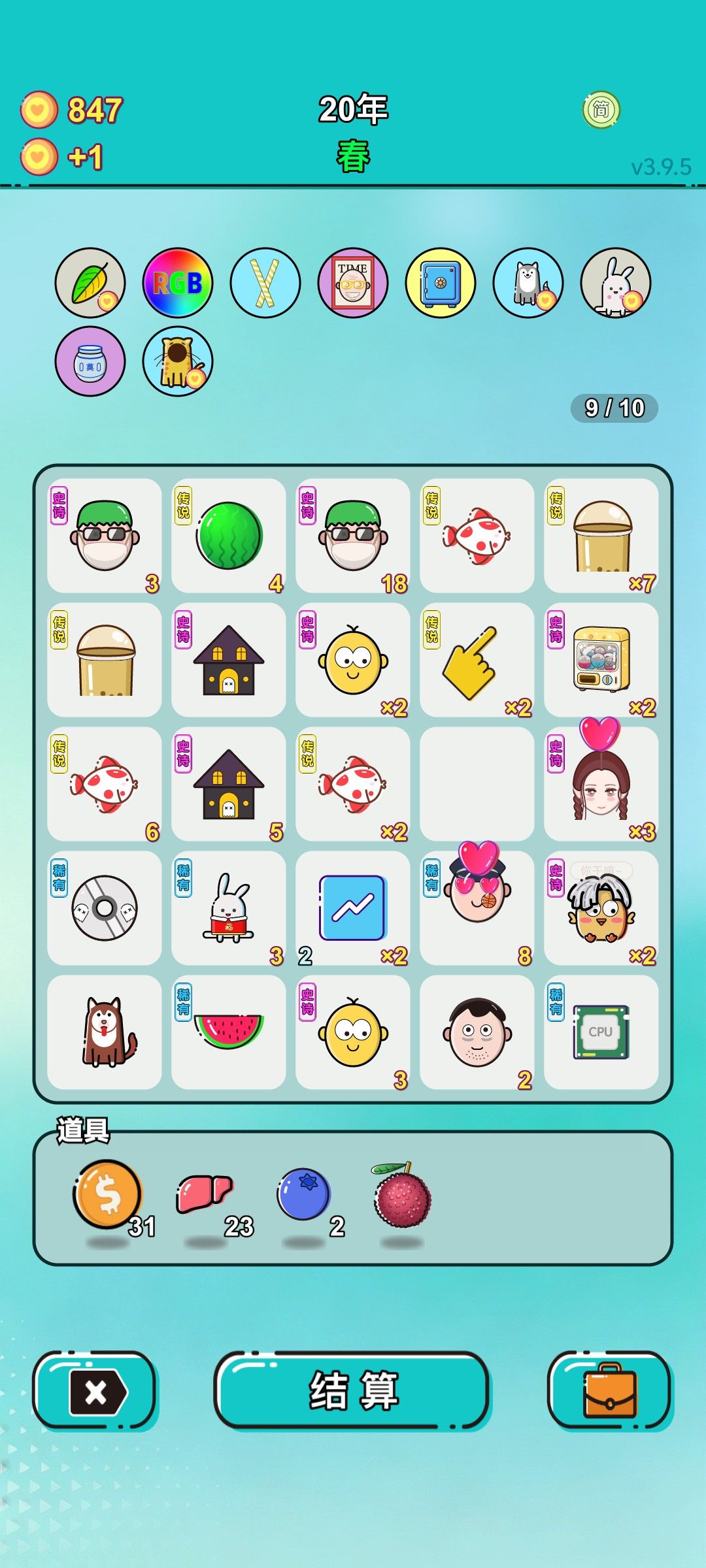
Task: Select the RGB rainbow relic
Action: [178, 283]
